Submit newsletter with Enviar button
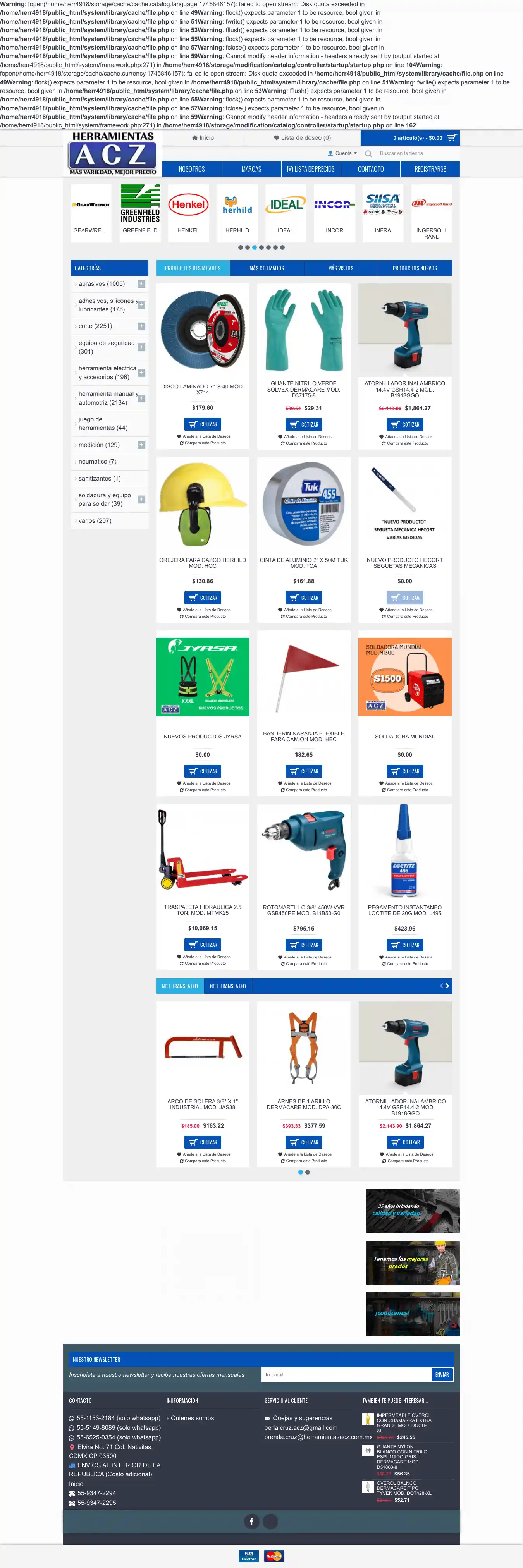523x1568 pixels. click(441, 1374)
